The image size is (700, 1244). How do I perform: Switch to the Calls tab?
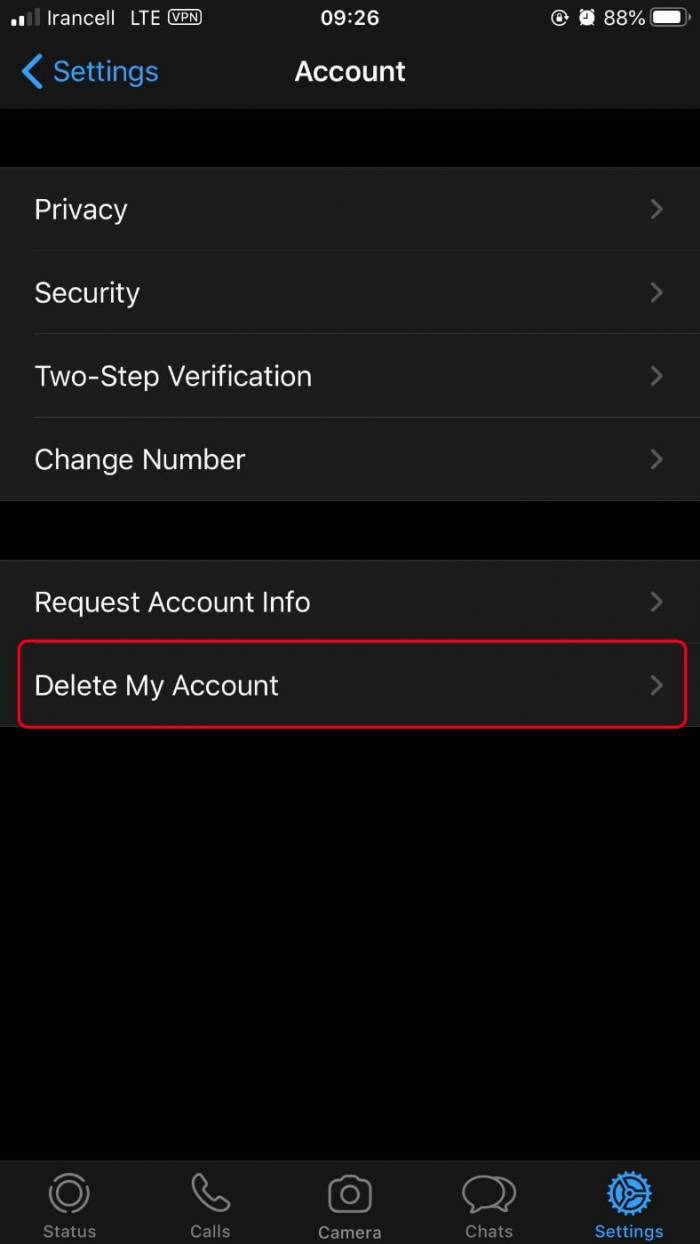coord(210,1204)
